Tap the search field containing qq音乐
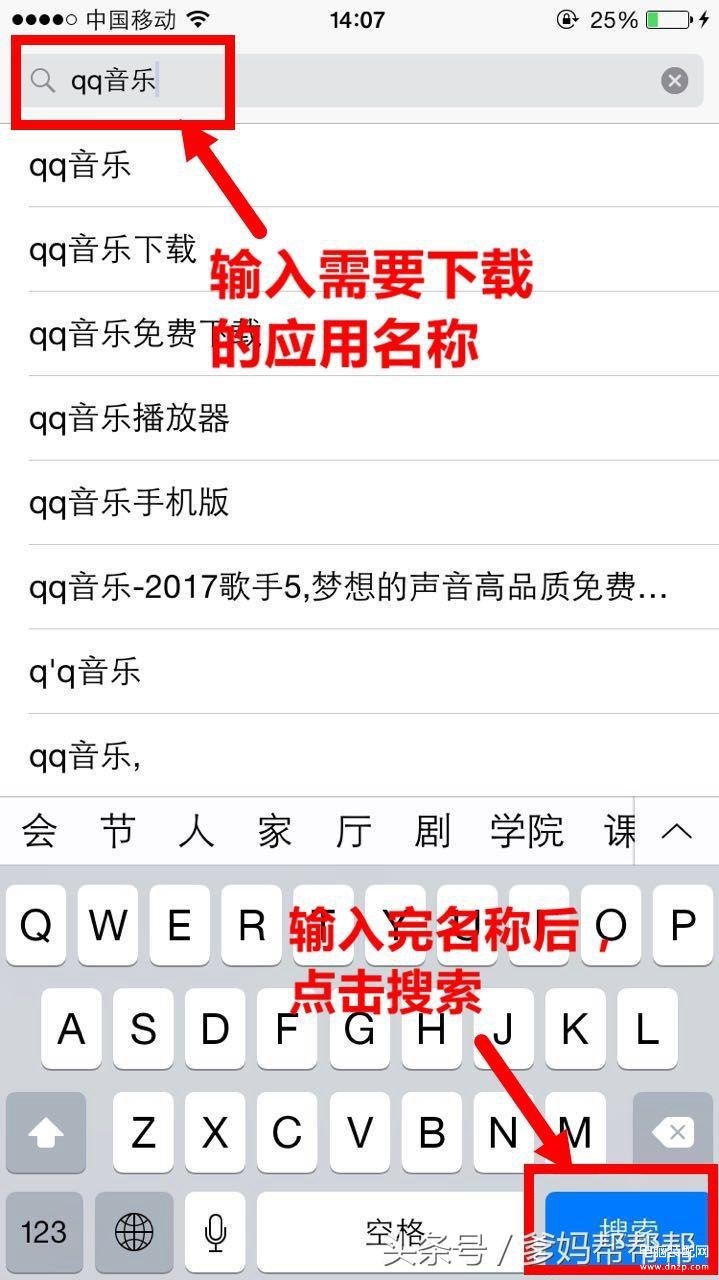This screenshot has width=719, height=1280. click(x=360, y=81)
